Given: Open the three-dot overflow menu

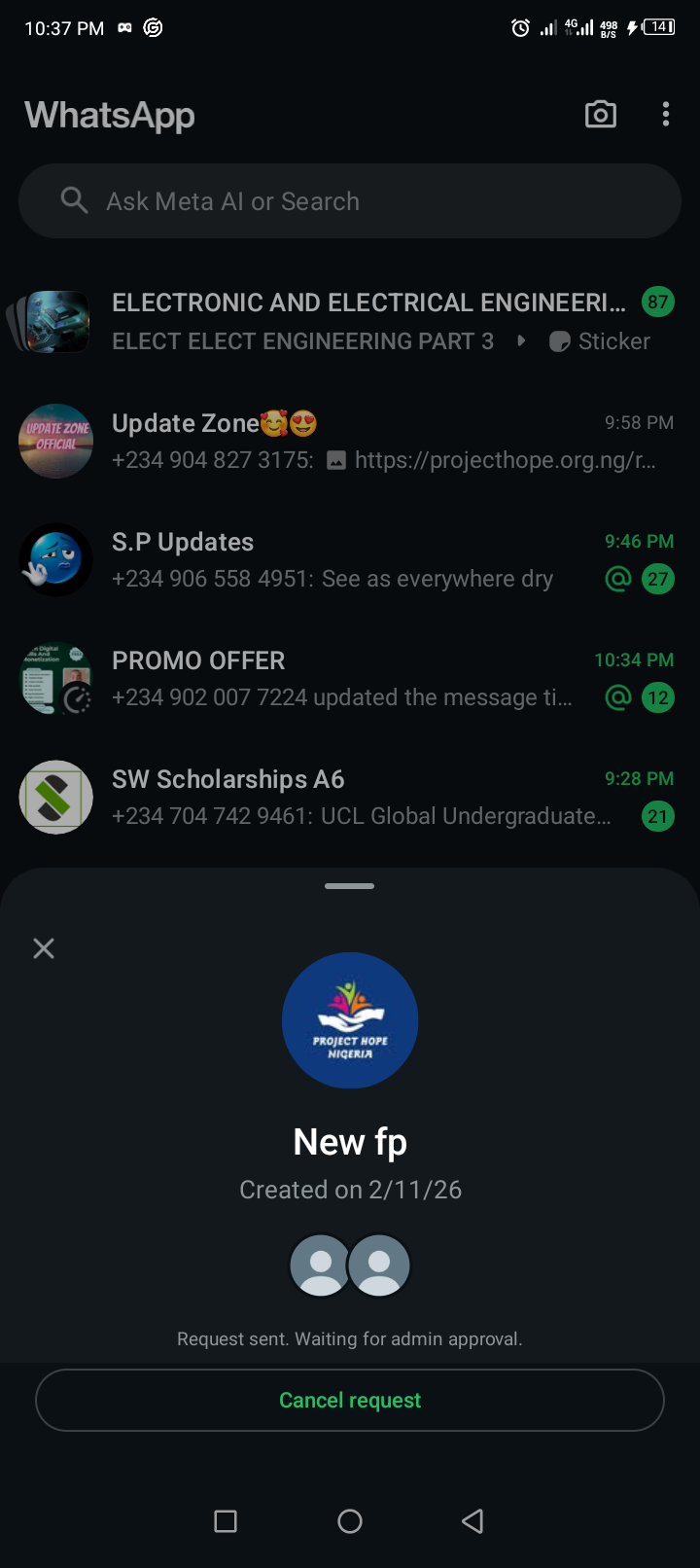Looking at the screenshot, I should point(666,115).
